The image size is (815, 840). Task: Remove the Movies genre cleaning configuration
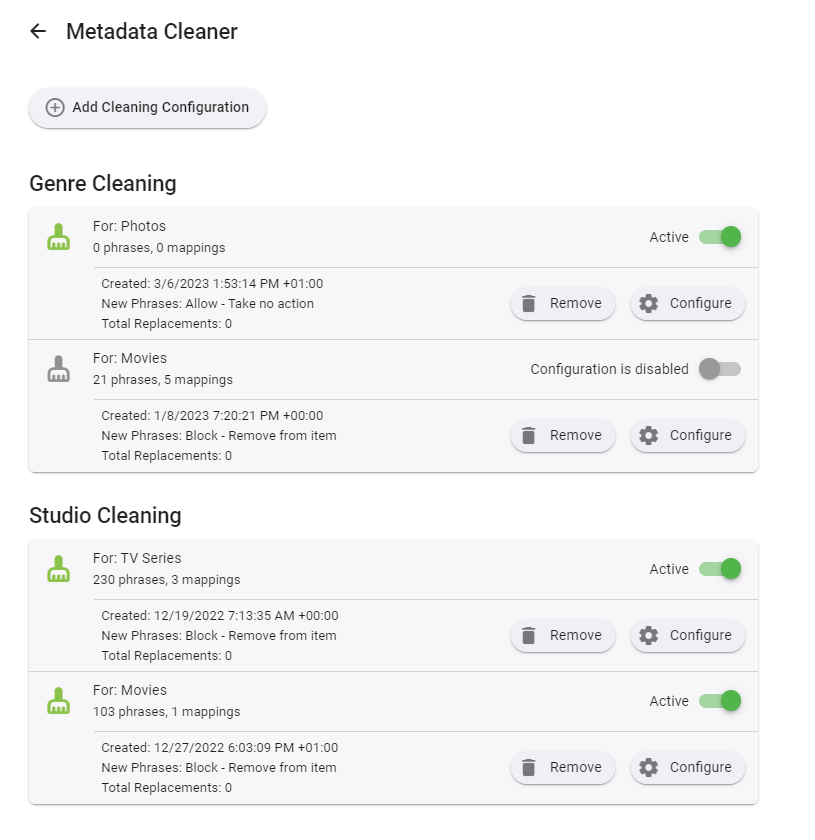(x=562, y=436)
